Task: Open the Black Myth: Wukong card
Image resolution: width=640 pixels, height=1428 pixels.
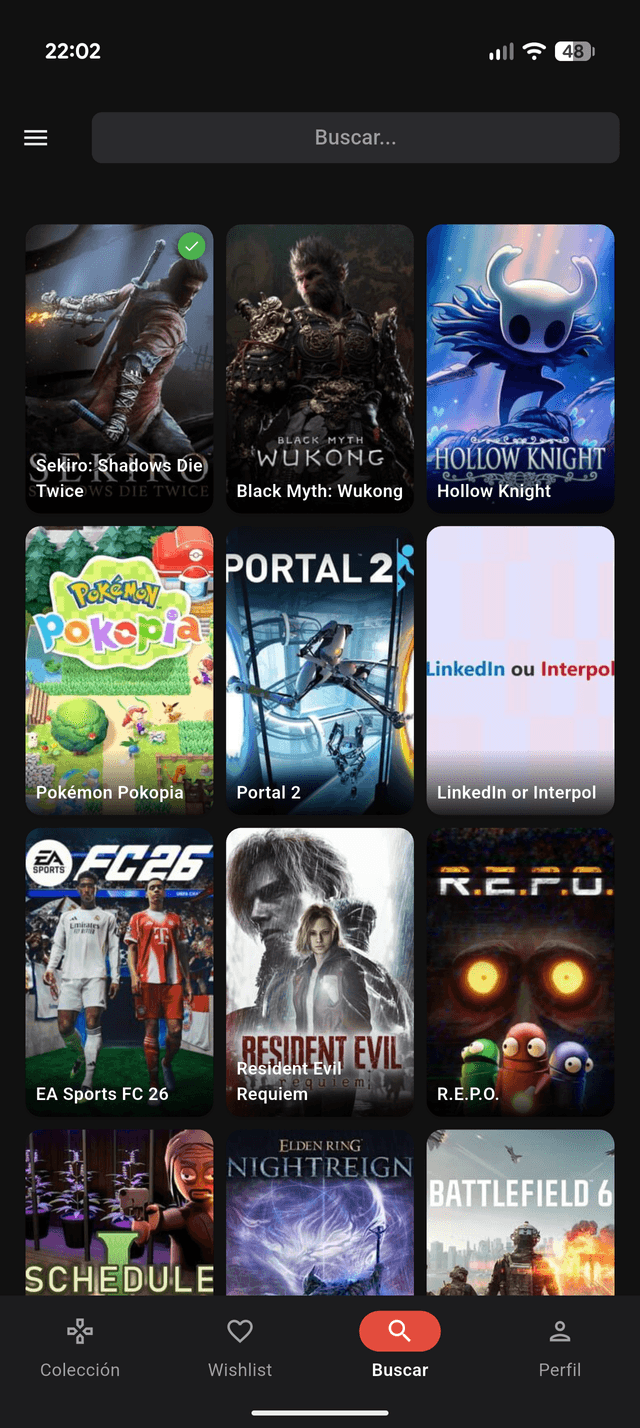Action: point(320,368)
